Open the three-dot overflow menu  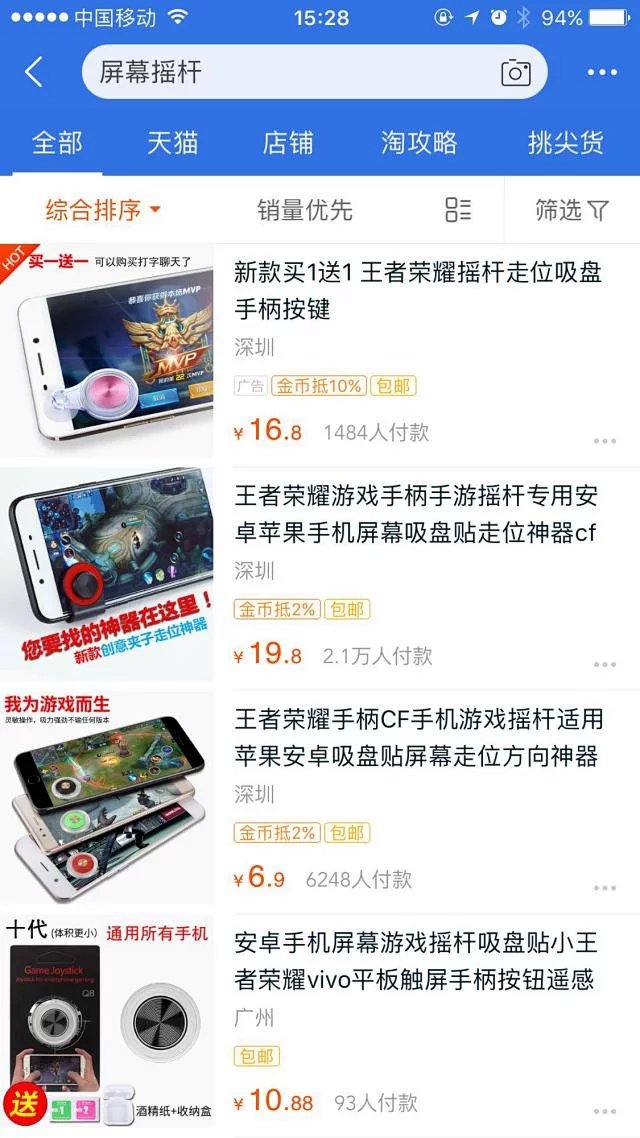[x=602, y=72]
